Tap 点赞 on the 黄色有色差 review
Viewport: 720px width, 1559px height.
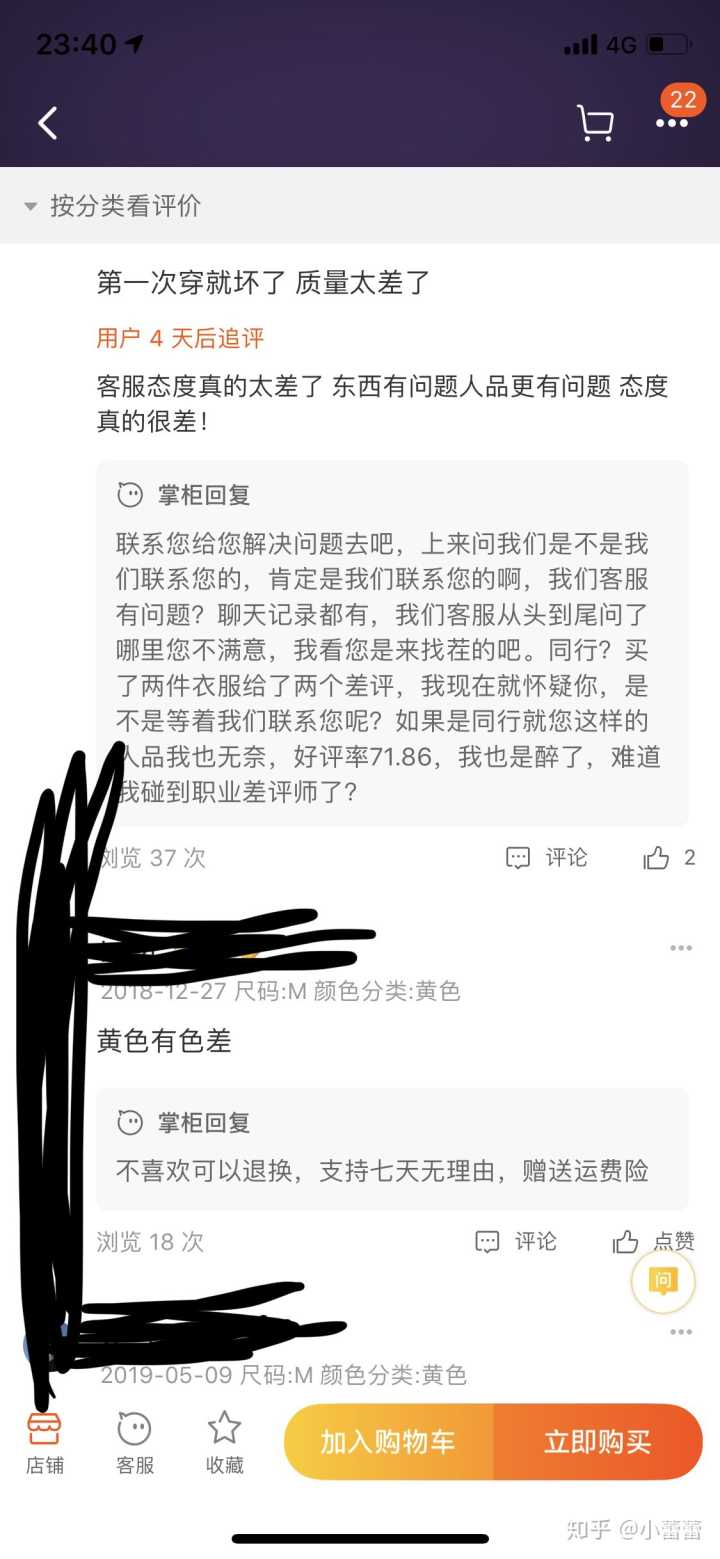[654, 1241]
